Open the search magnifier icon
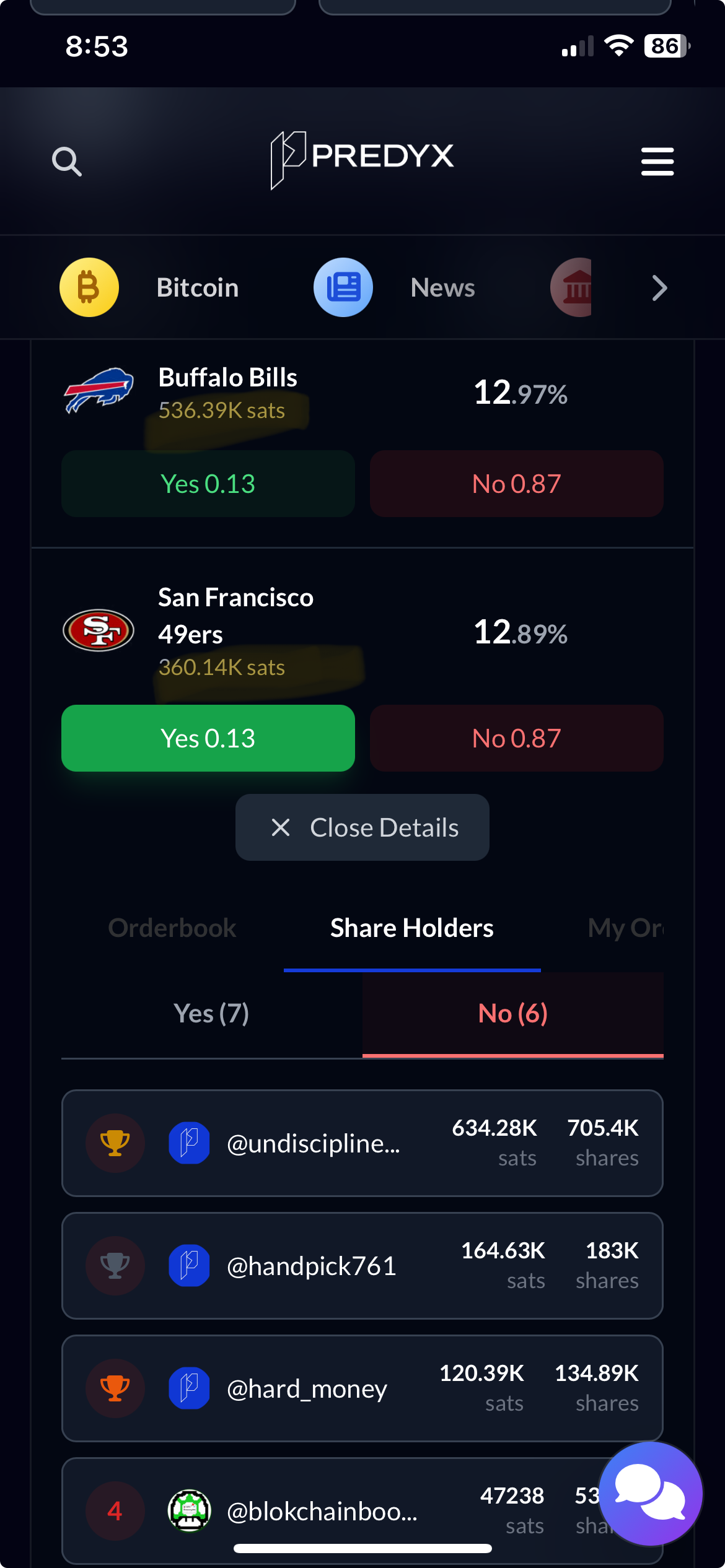The image size is (725, 1568). 67,162
